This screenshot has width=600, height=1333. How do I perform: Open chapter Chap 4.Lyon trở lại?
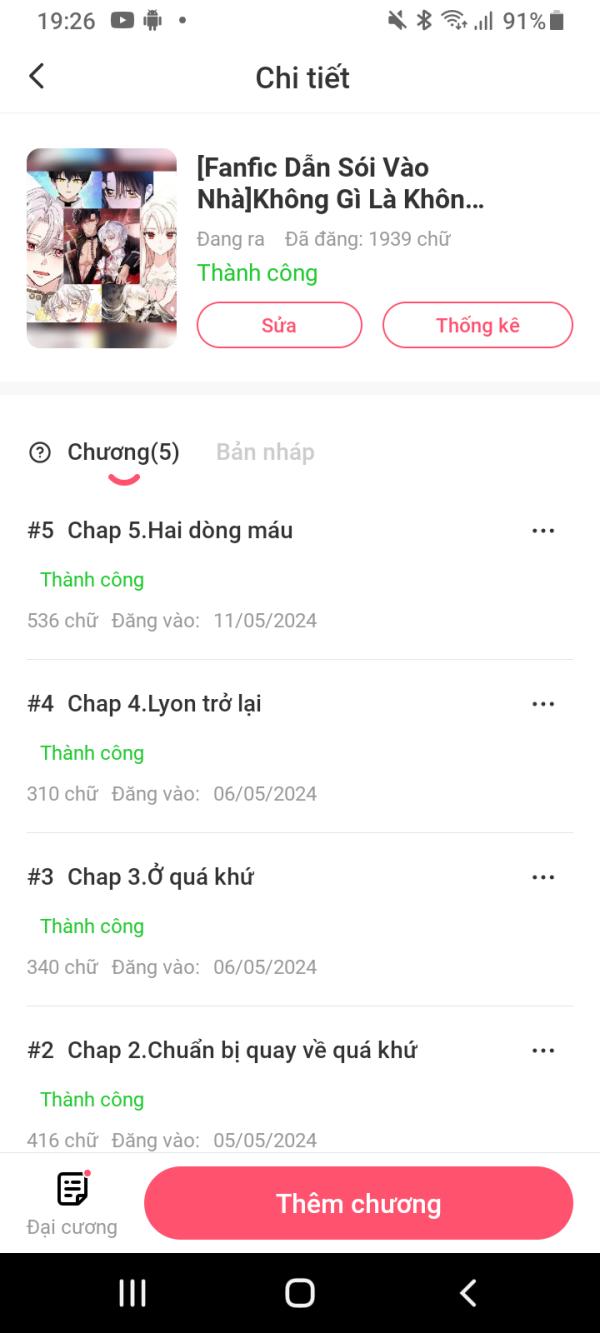164,704
